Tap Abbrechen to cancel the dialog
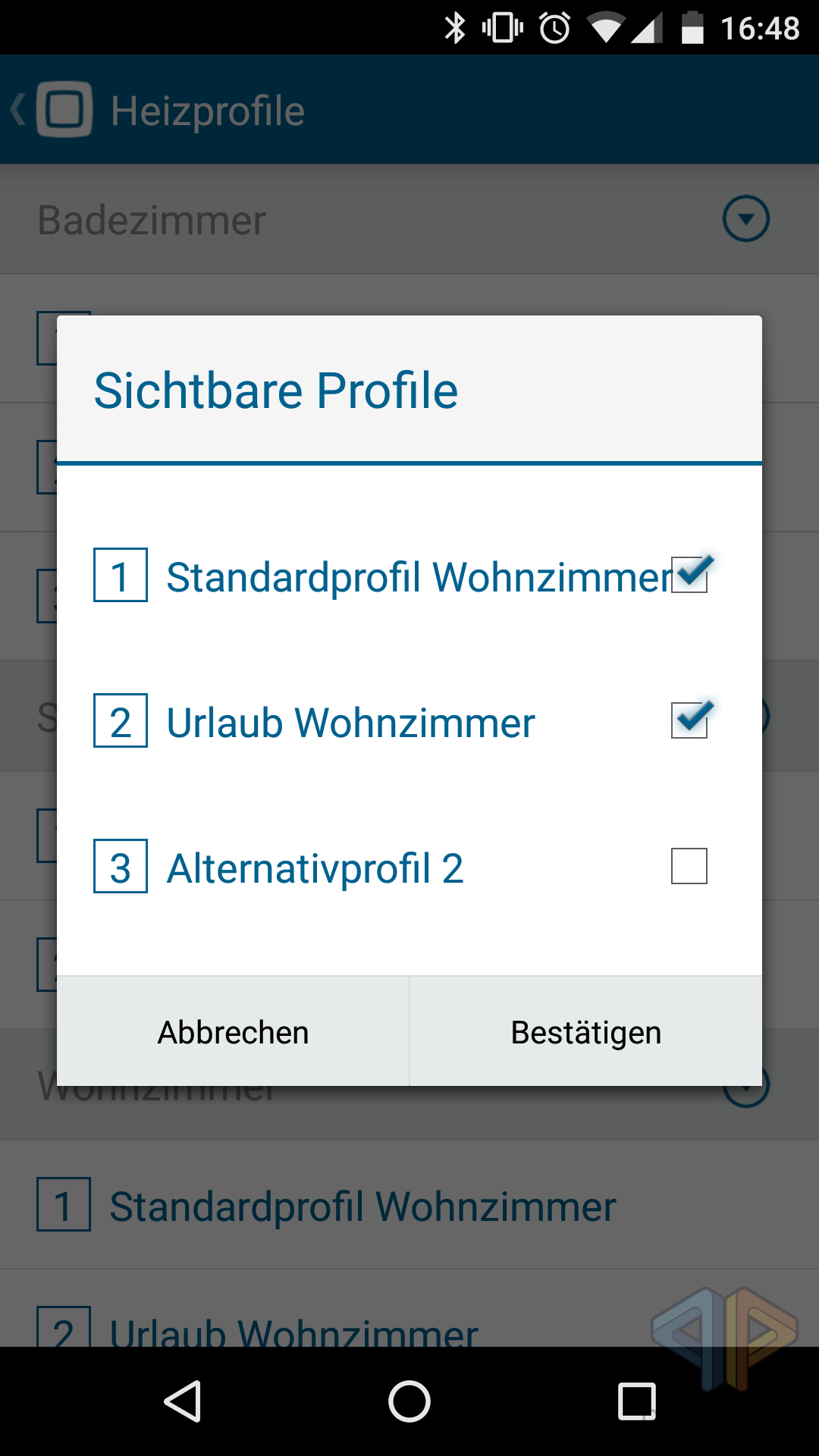 tap(233, 1031)
